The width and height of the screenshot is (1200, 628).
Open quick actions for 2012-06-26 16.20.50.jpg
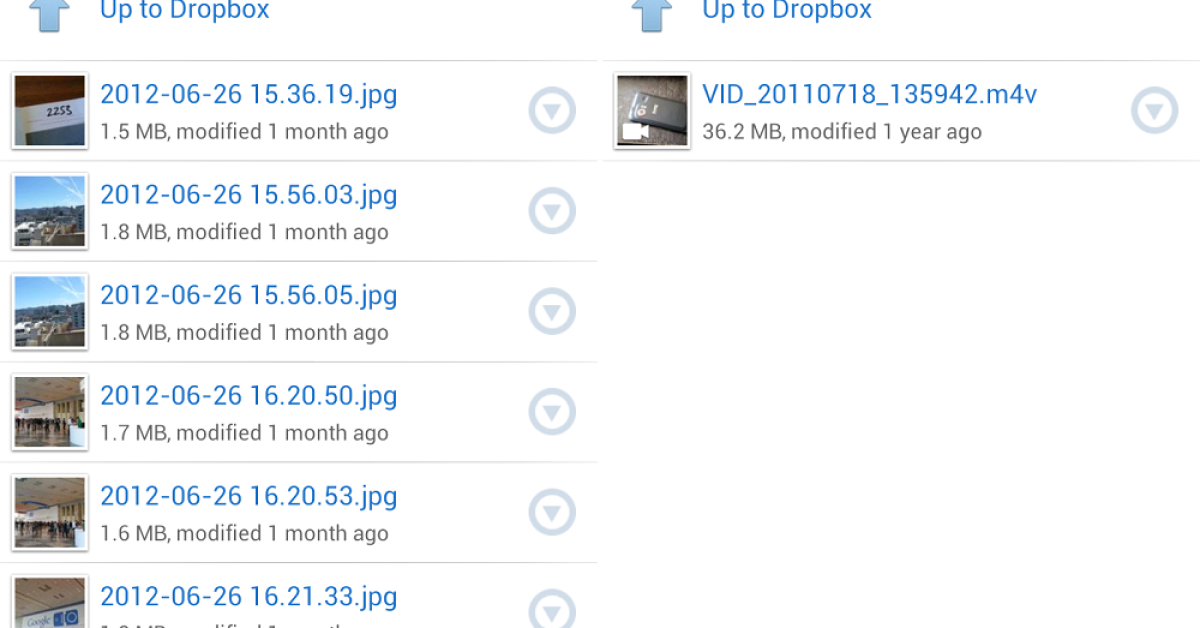click(x=552, y=412)
